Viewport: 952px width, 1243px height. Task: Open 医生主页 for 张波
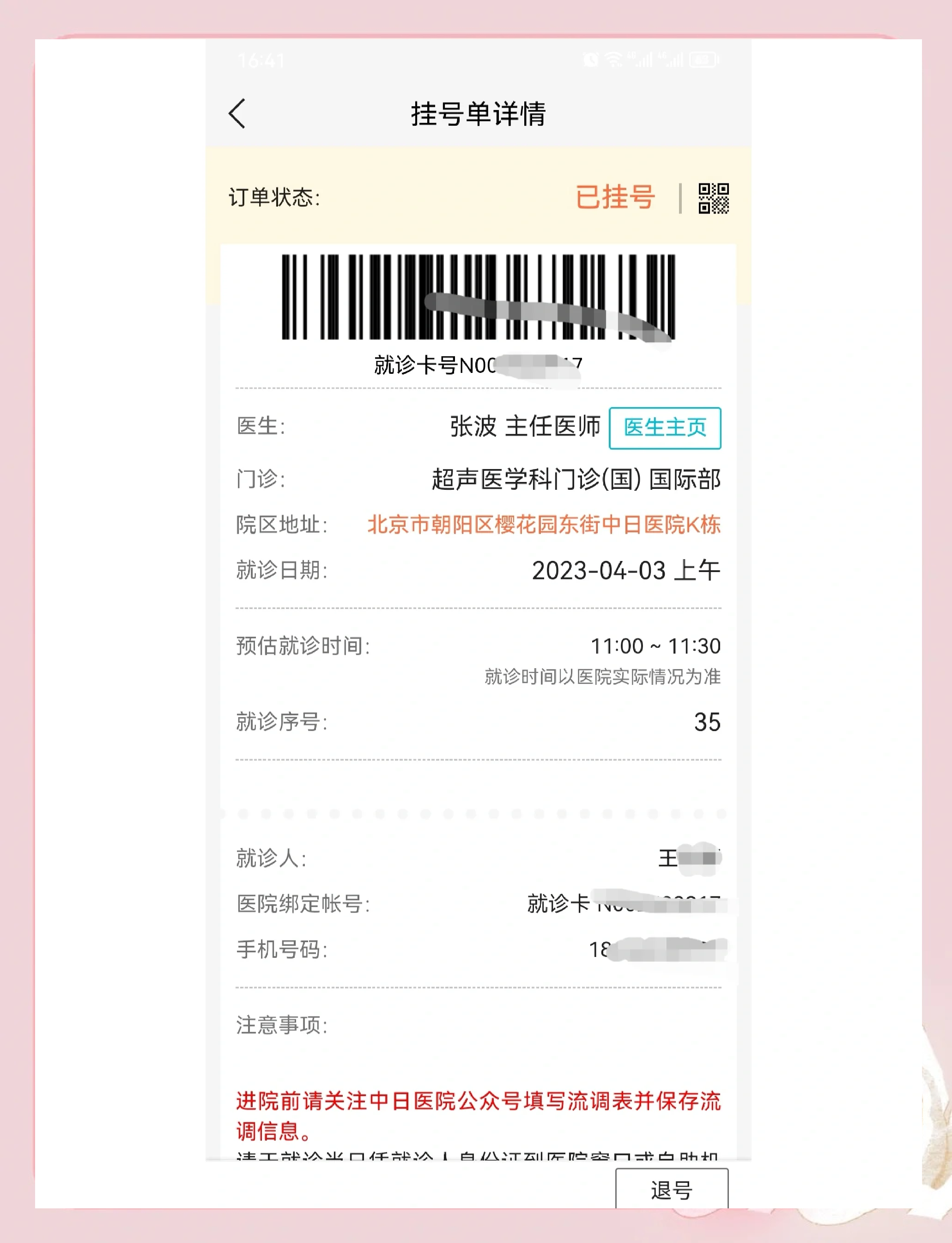click(x=664, y=428)
